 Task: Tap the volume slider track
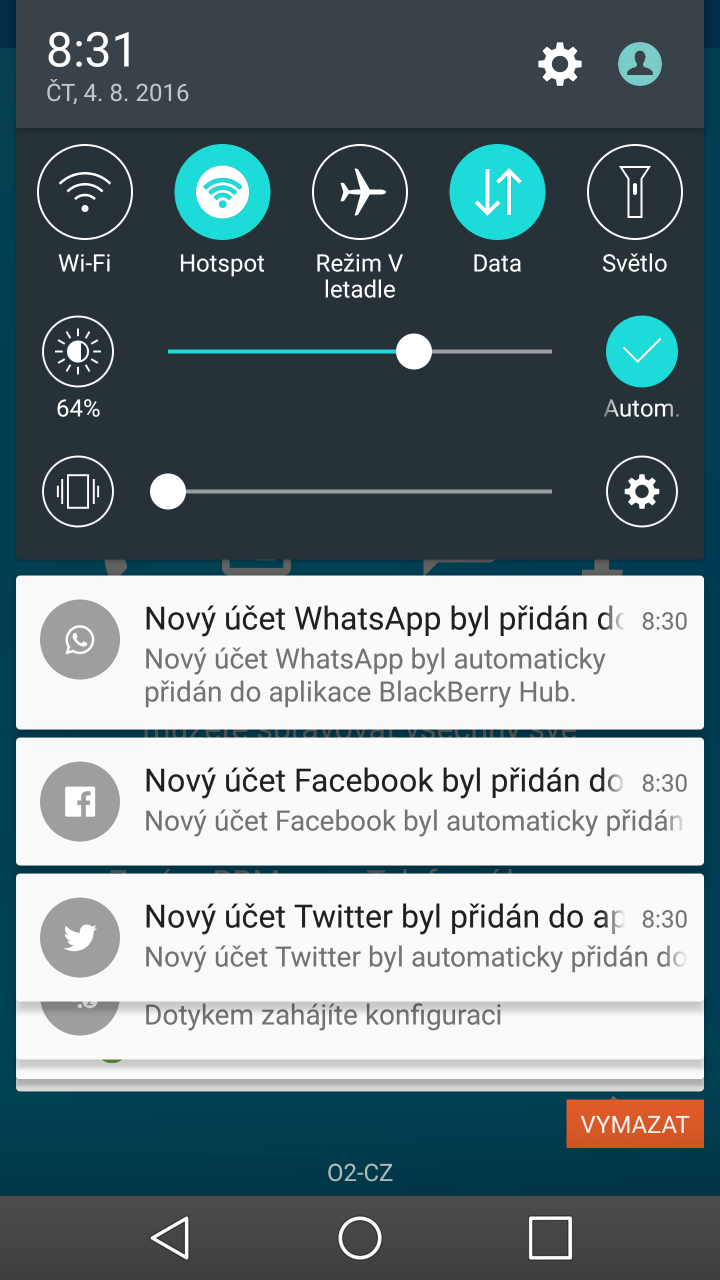pyautogui.click(x=360, y=492)
